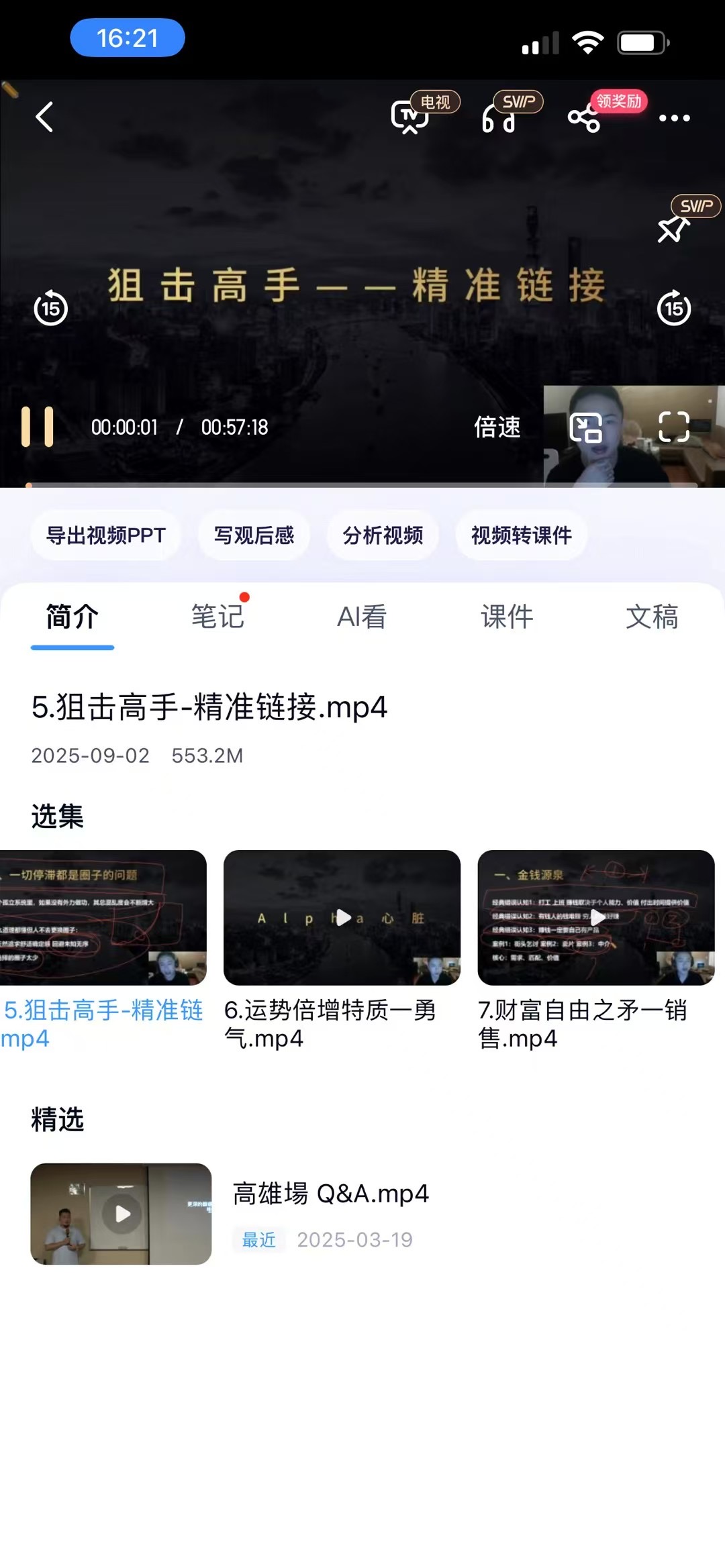Switch to the AI看 tab
Image resolution: width=725 pixels, height=1568 pixels.
coord(362,617)
